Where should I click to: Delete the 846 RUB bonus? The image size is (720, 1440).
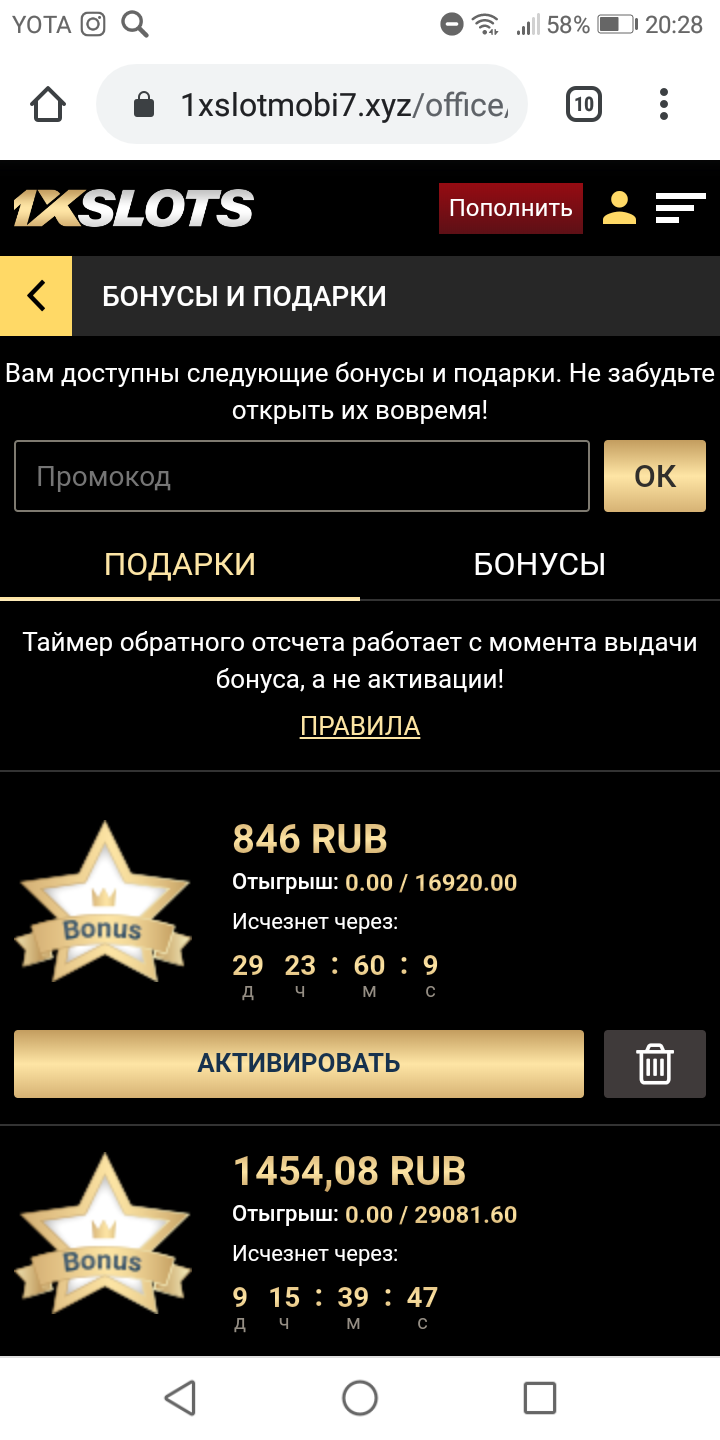click(655, 1063)
